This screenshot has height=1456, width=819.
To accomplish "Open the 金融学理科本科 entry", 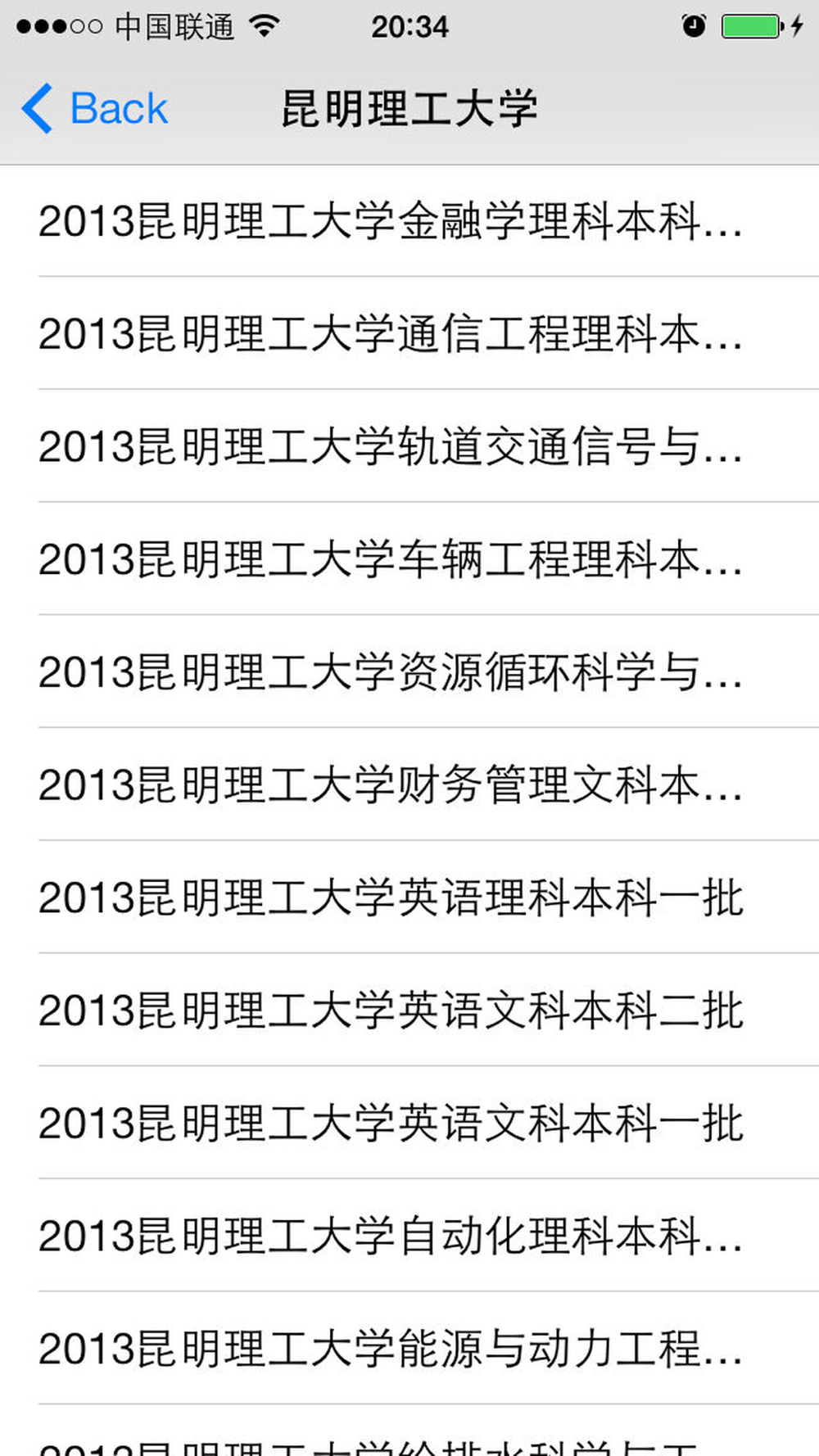I will click(409, 221).
